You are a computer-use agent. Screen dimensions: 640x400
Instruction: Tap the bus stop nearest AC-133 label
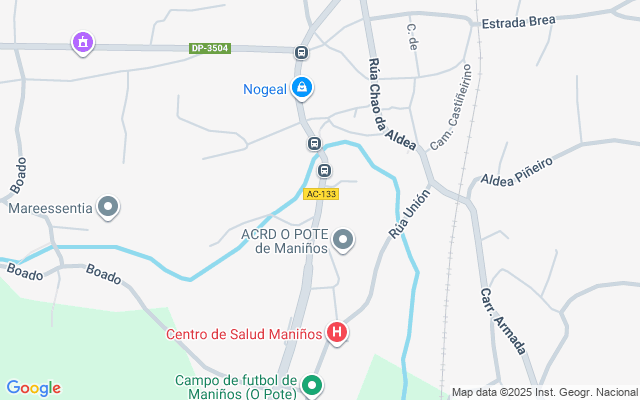(323, 171)
